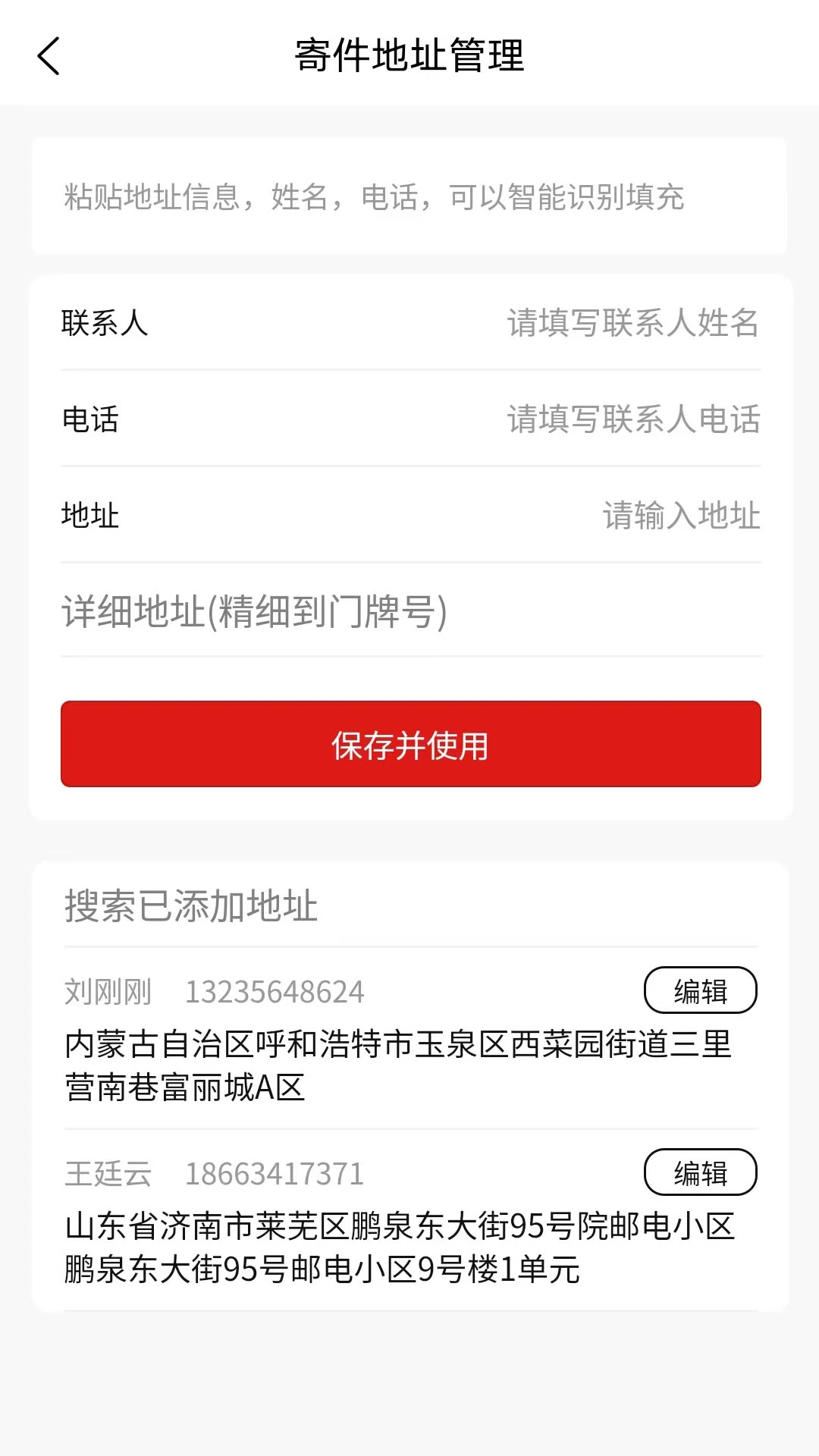Click the smart address paste input
This screenshot has height=1456, width=819.
[x=409, y=196]
